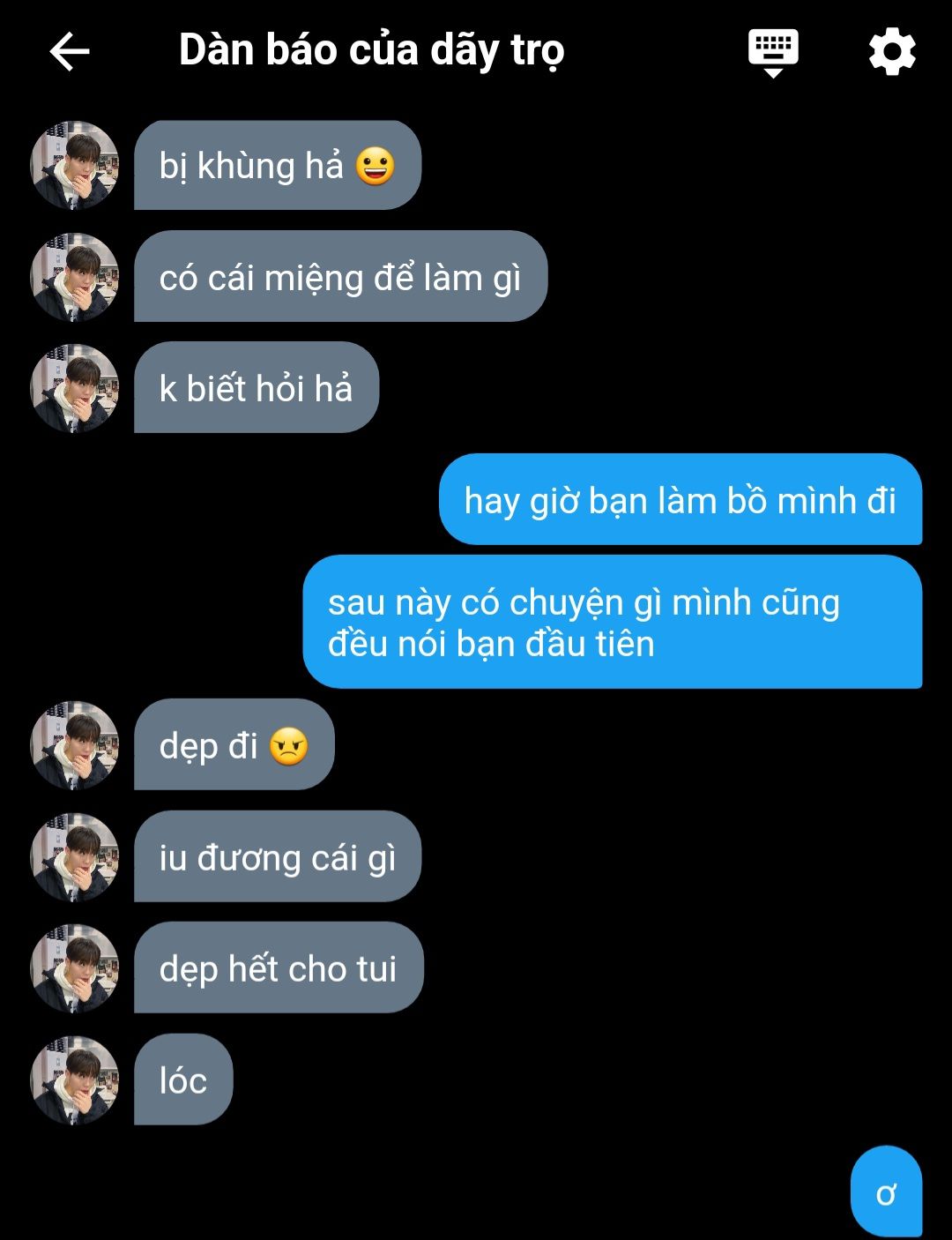Open profile picture next to "lóc" message

coord(75,1079)
